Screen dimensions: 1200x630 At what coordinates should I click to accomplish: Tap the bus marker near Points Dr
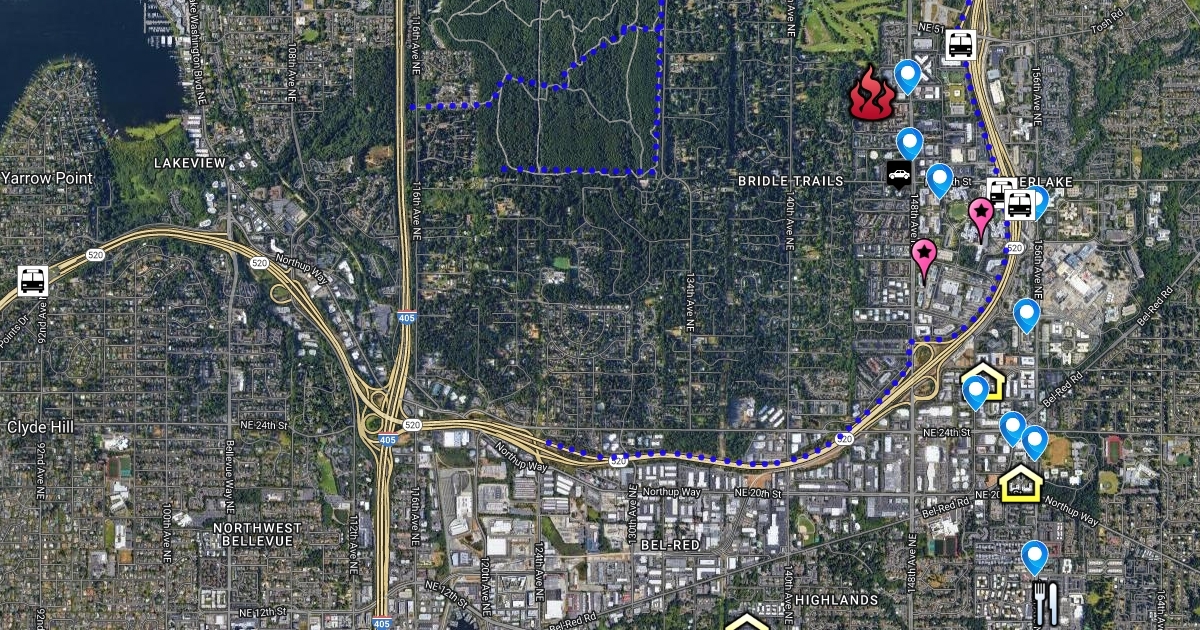(32, 281)
